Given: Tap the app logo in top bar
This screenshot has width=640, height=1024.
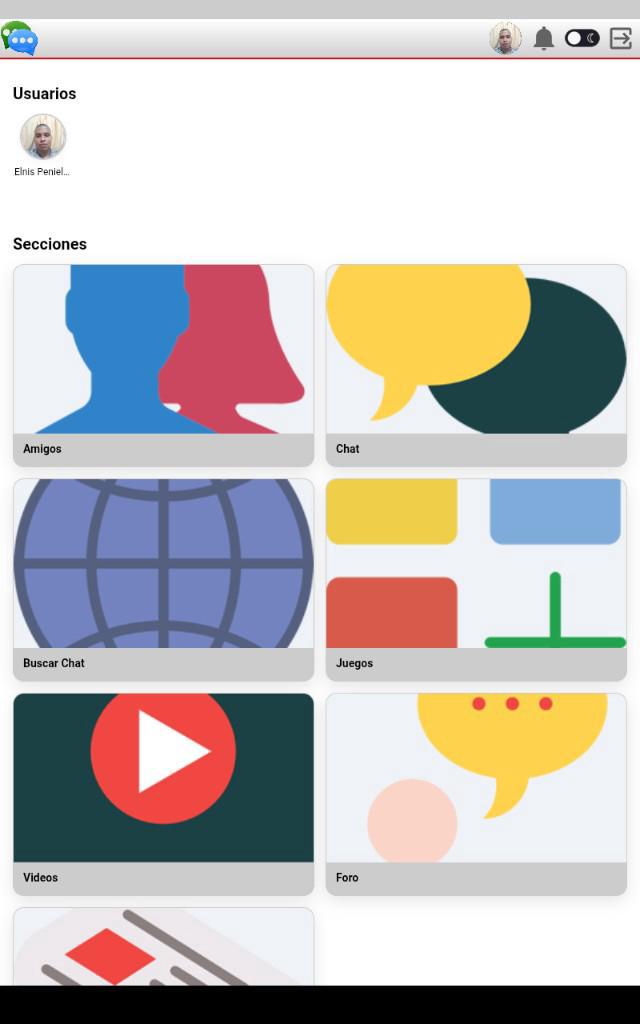Looking at the screenshot, I should click(x=19, y=39).
